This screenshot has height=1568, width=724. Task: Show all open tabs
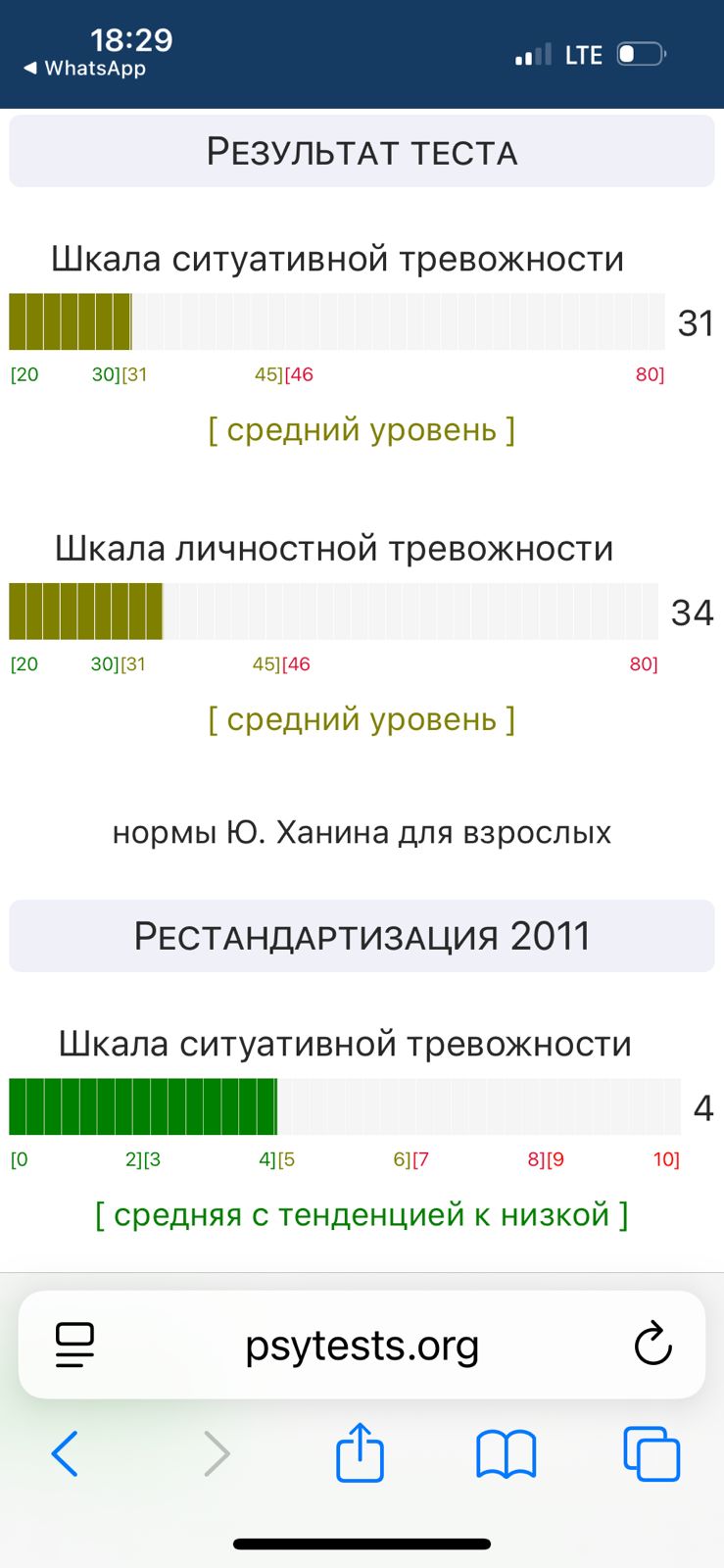click(652, 1453)
